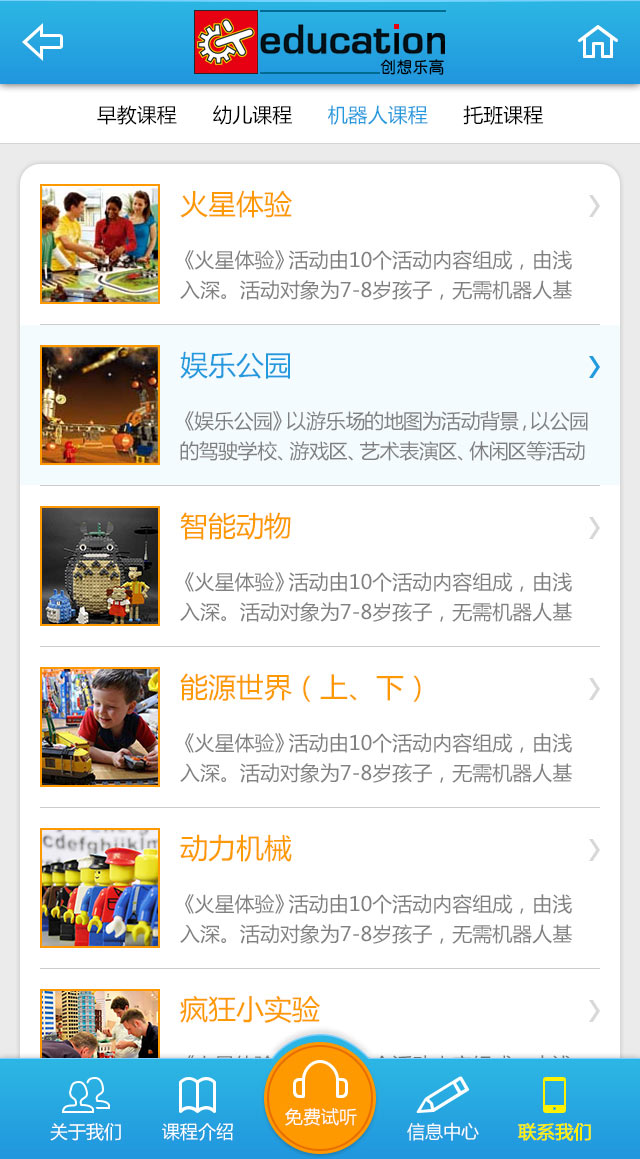Go to 关于我们 in bottom bar
The height and width of the screenshot is (1159, 640).
[86, 1109]
